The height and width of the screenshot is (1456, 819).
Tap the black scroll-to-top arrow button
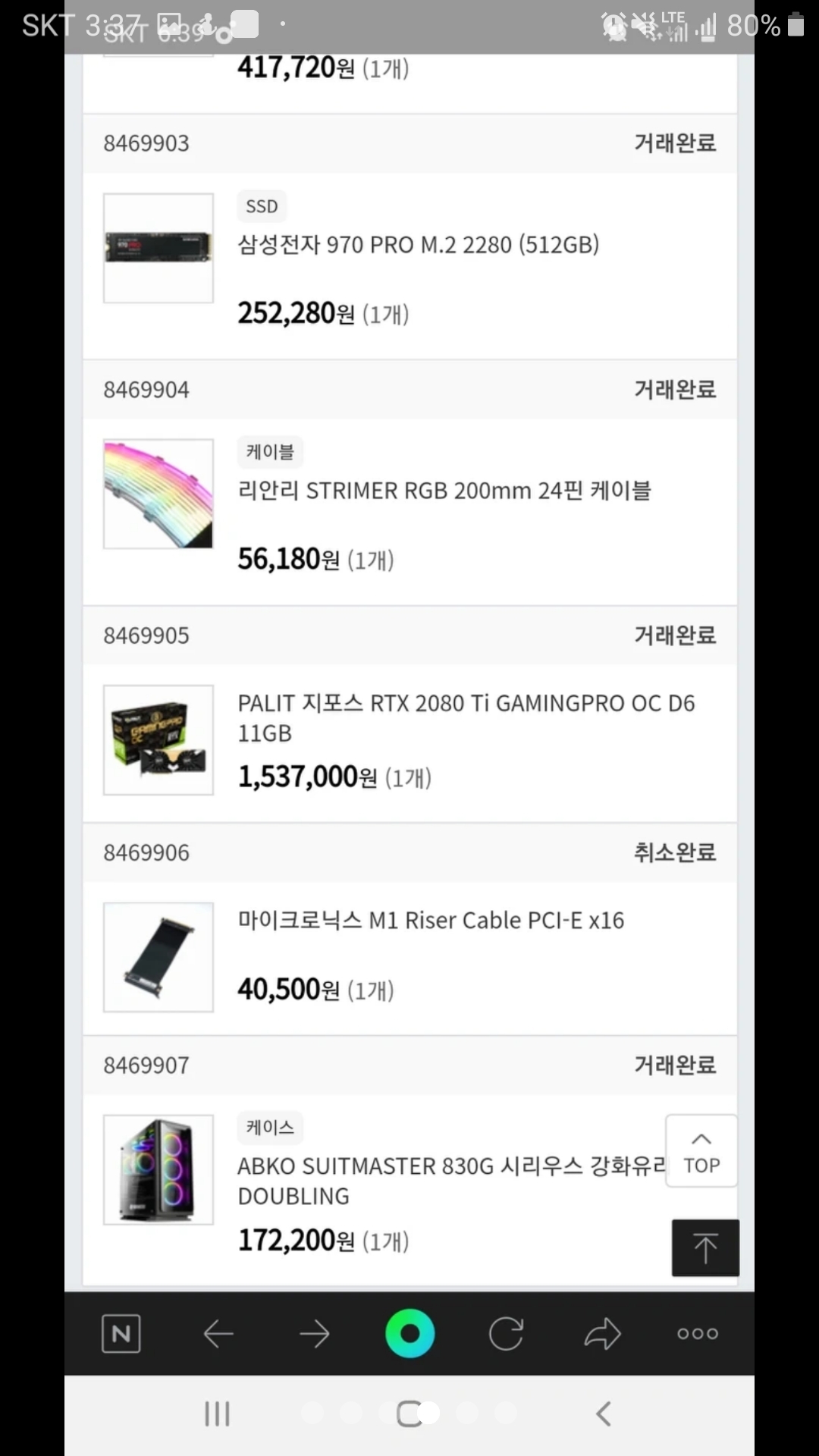pos(705,1248)
